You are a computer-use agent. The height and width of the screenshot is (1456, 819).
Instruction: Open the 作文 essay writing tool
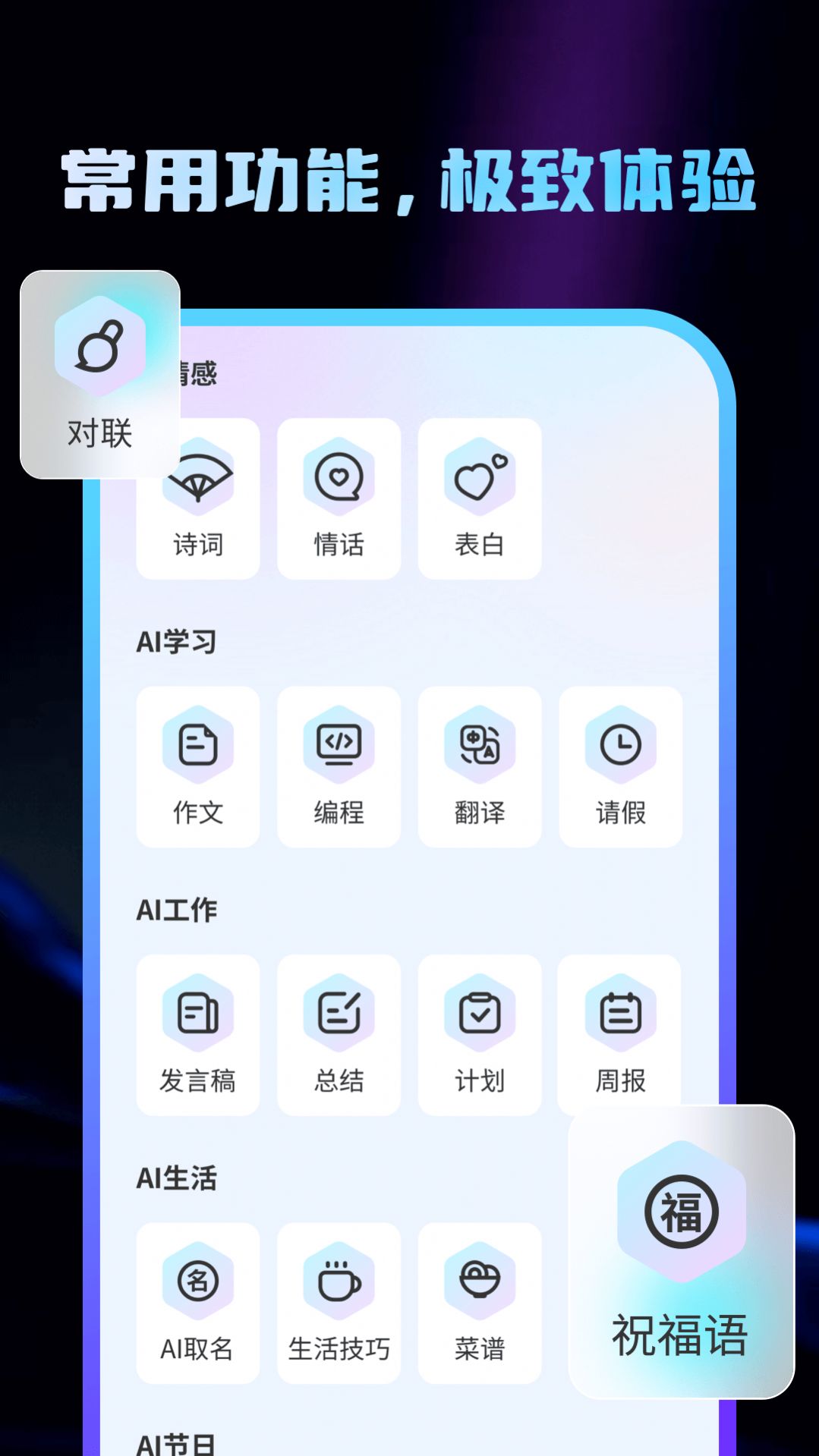pos(198,768)
